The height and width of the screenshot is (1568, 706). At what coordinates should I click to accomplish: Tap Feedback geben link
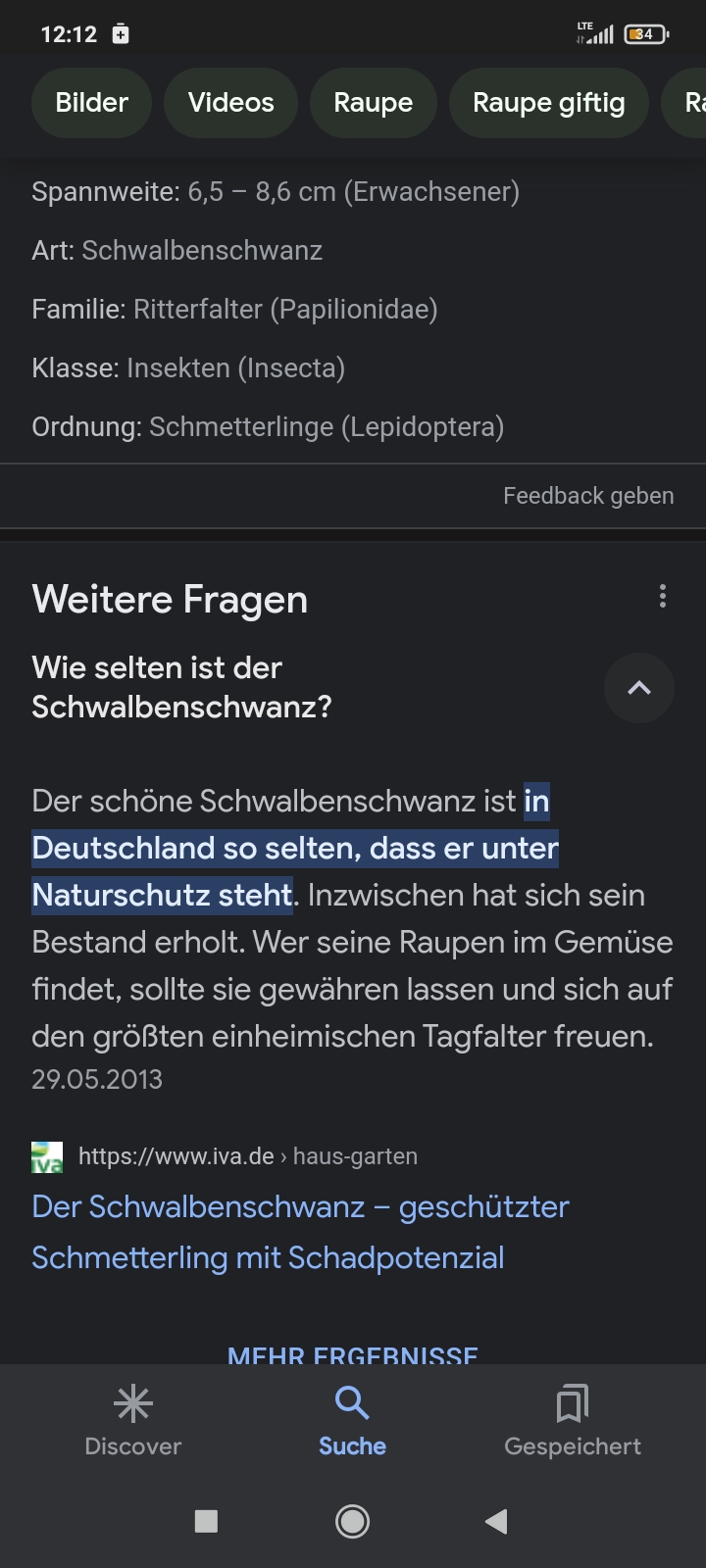[588, 496]
